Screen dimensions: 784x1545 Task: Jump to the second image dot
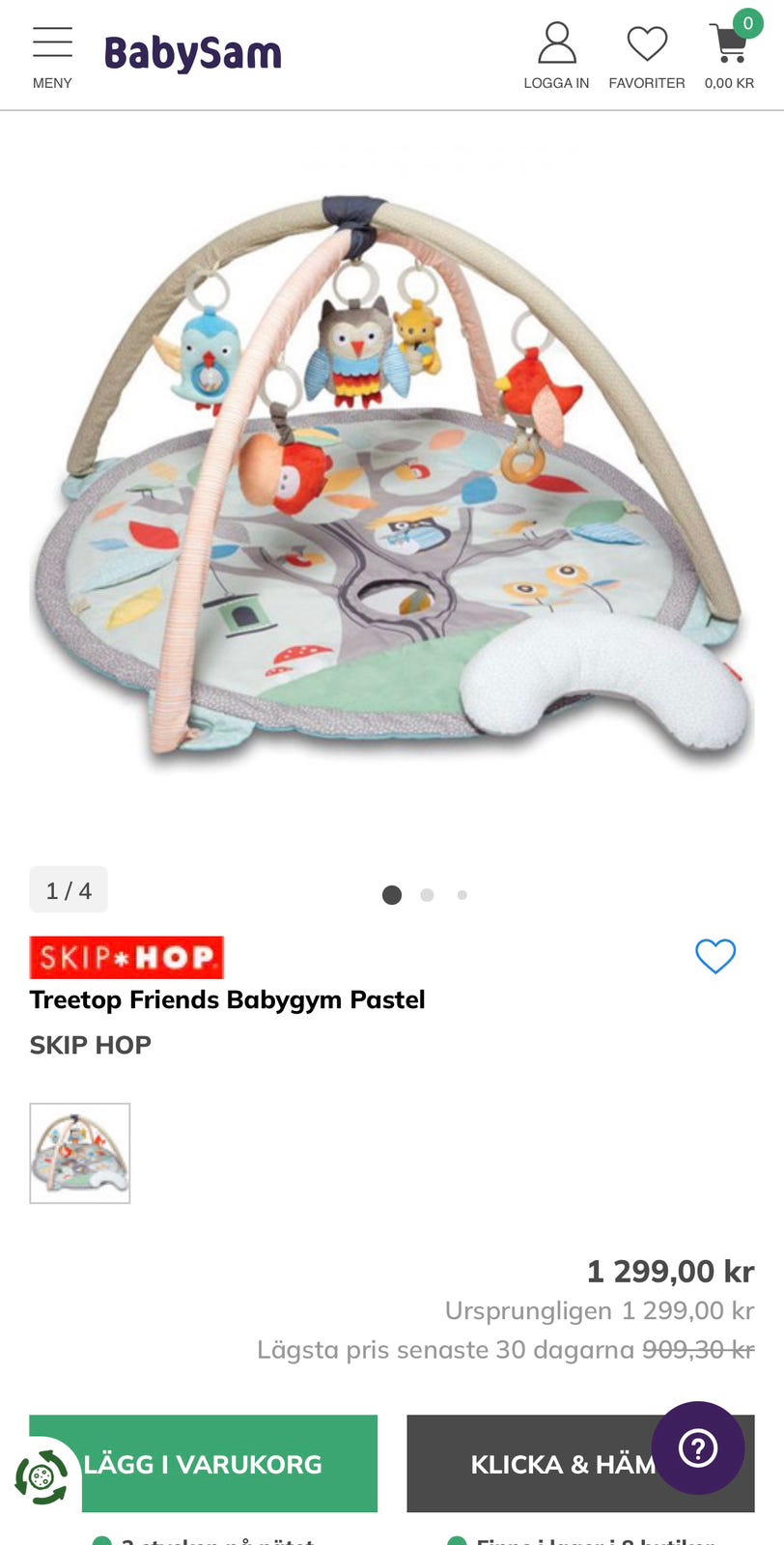(x=427, y=895)
